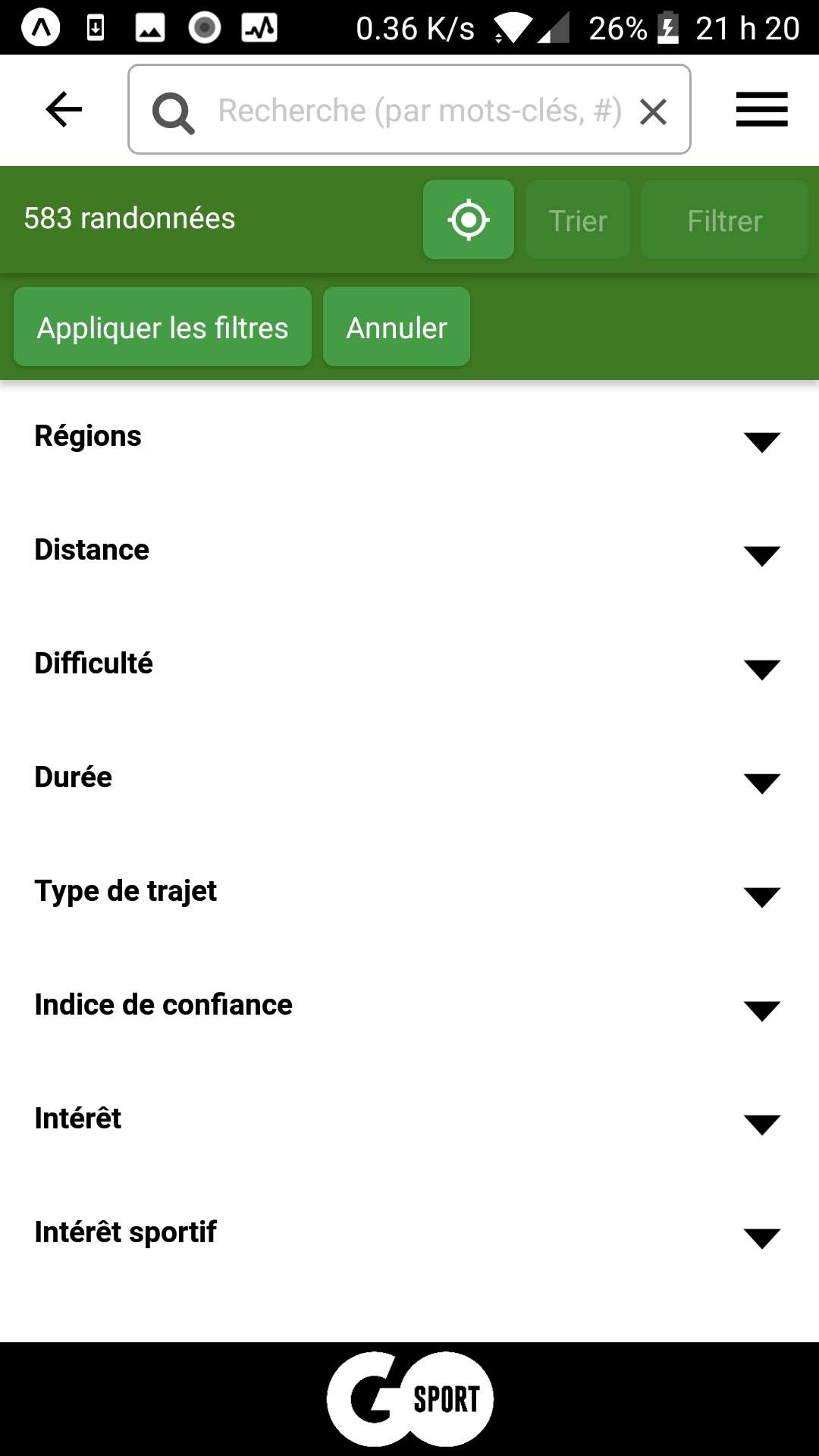Expand the Intérêt filter
This screenshot has width=819, height=1456.
(x=409, y=1120)
